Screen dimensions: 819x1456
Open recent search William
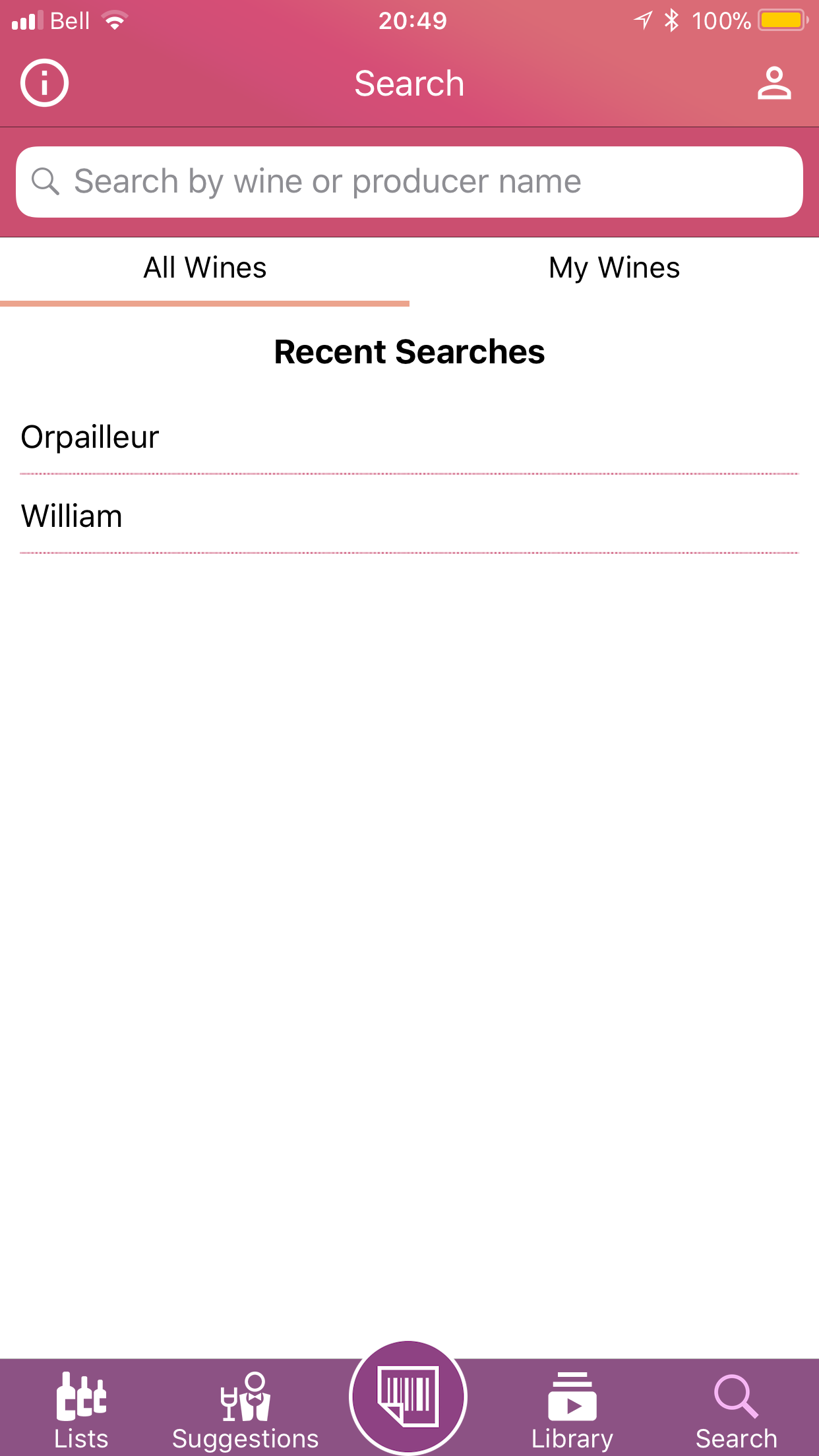[409, 516]
